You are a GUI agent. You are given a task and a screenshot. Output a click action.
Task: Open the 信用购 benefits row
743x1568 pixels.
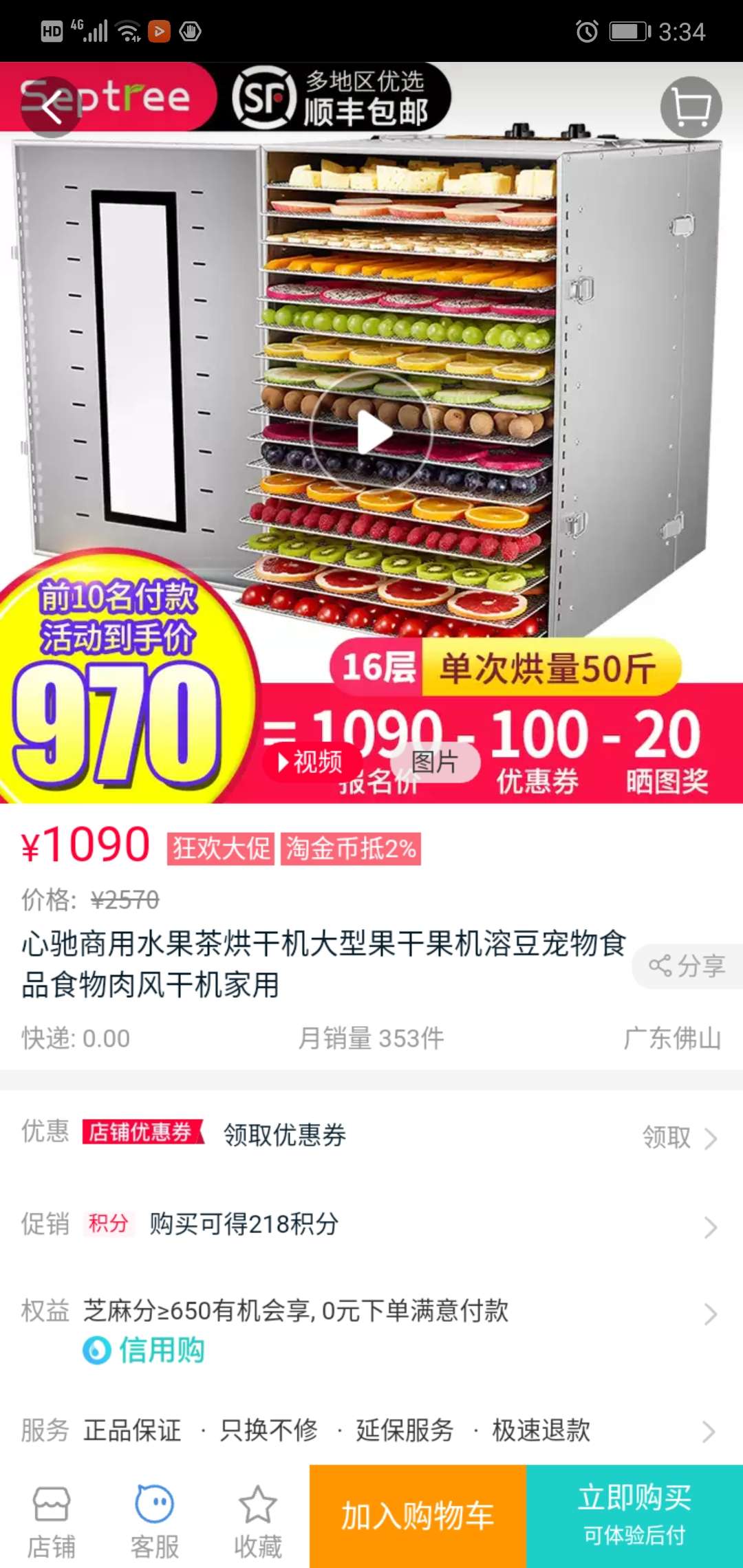pyautogui.click(x=371, y=1330)
